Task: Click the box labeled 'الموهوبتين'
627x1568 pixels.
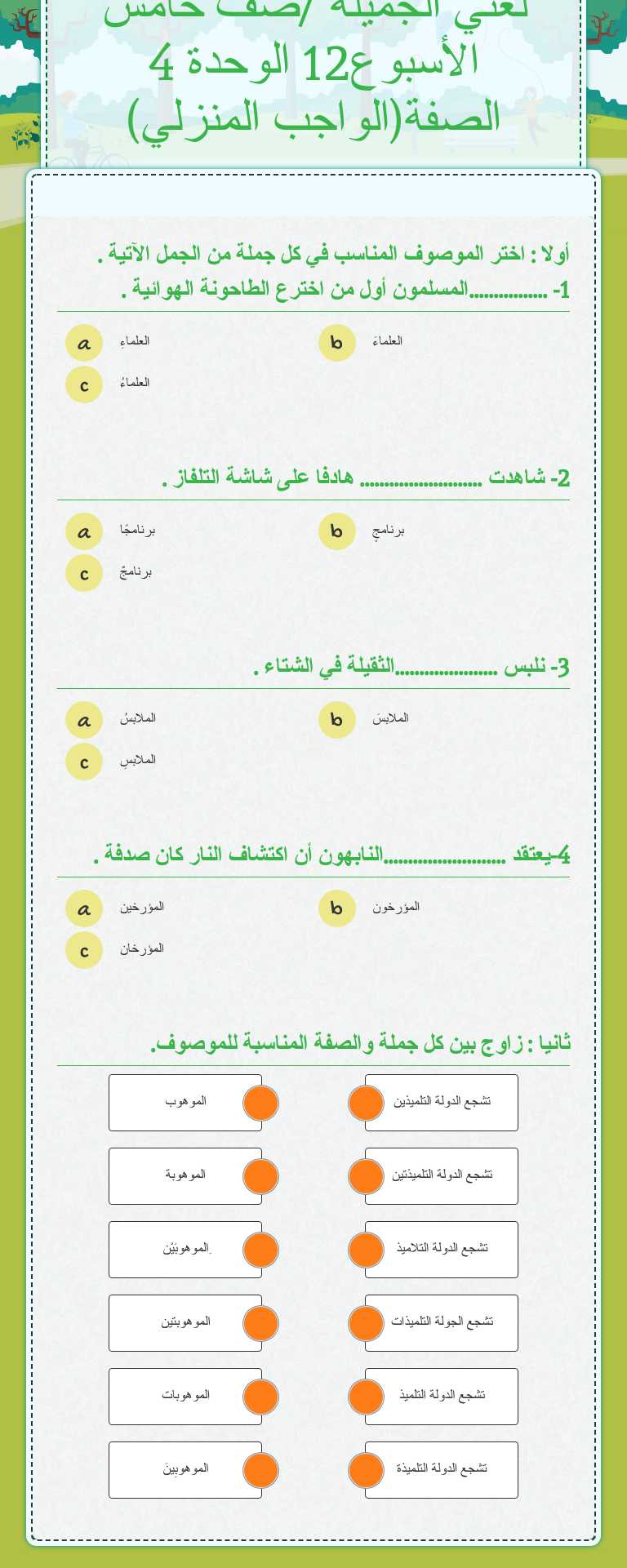Action: [185, 1322]
